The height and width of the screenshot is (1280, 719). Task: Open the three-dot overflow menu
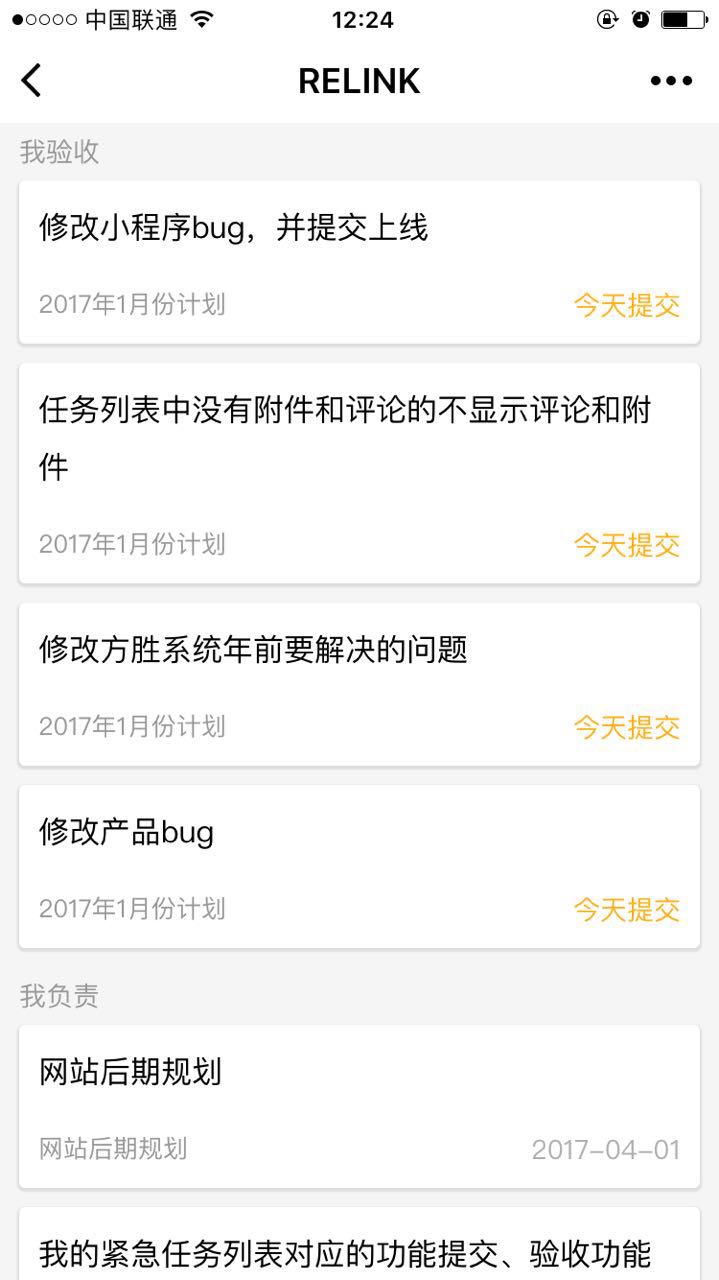coord(670,81)
